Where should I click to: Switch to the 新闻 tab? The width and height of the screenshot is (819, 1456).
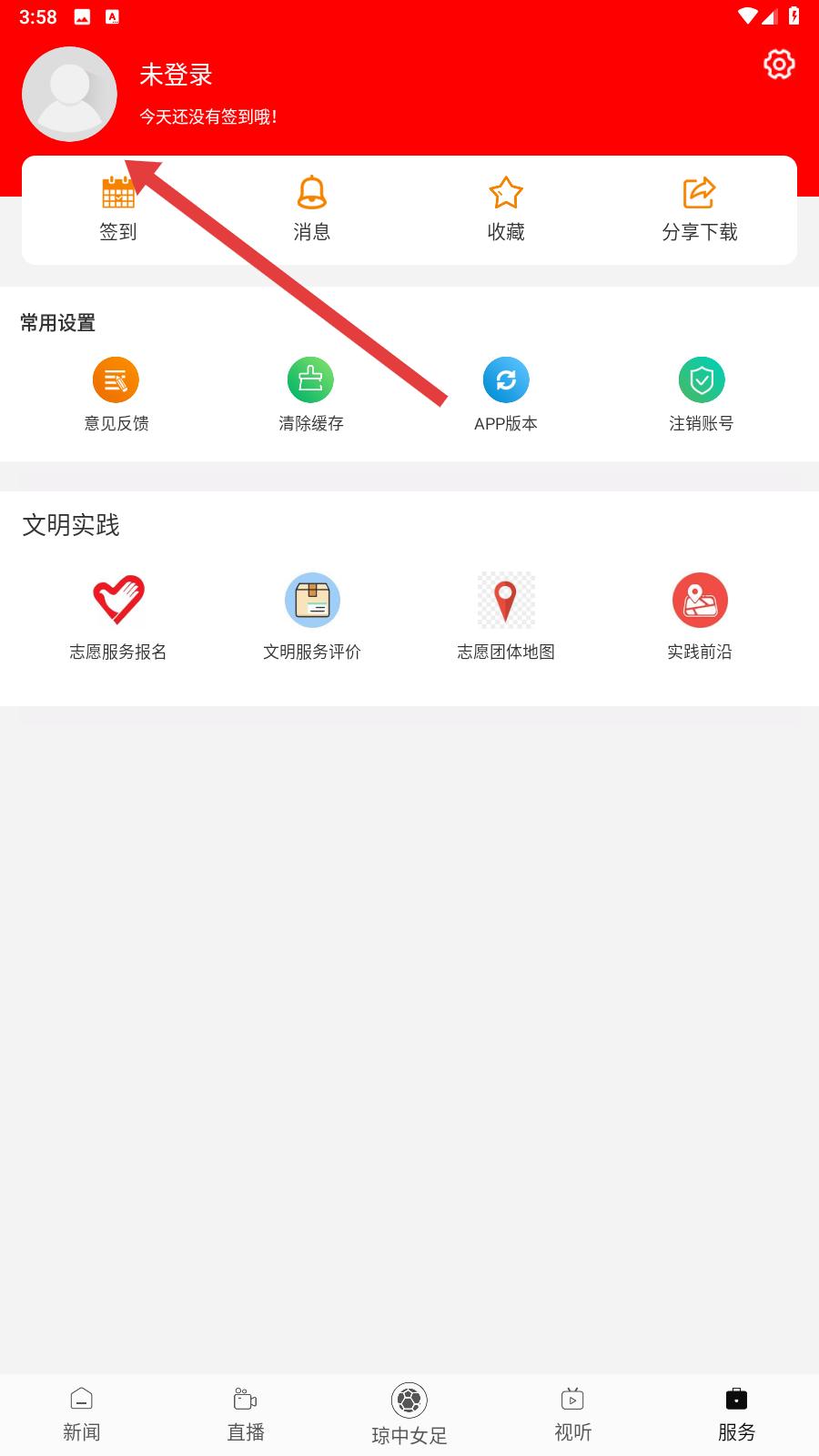[82, 1414]
